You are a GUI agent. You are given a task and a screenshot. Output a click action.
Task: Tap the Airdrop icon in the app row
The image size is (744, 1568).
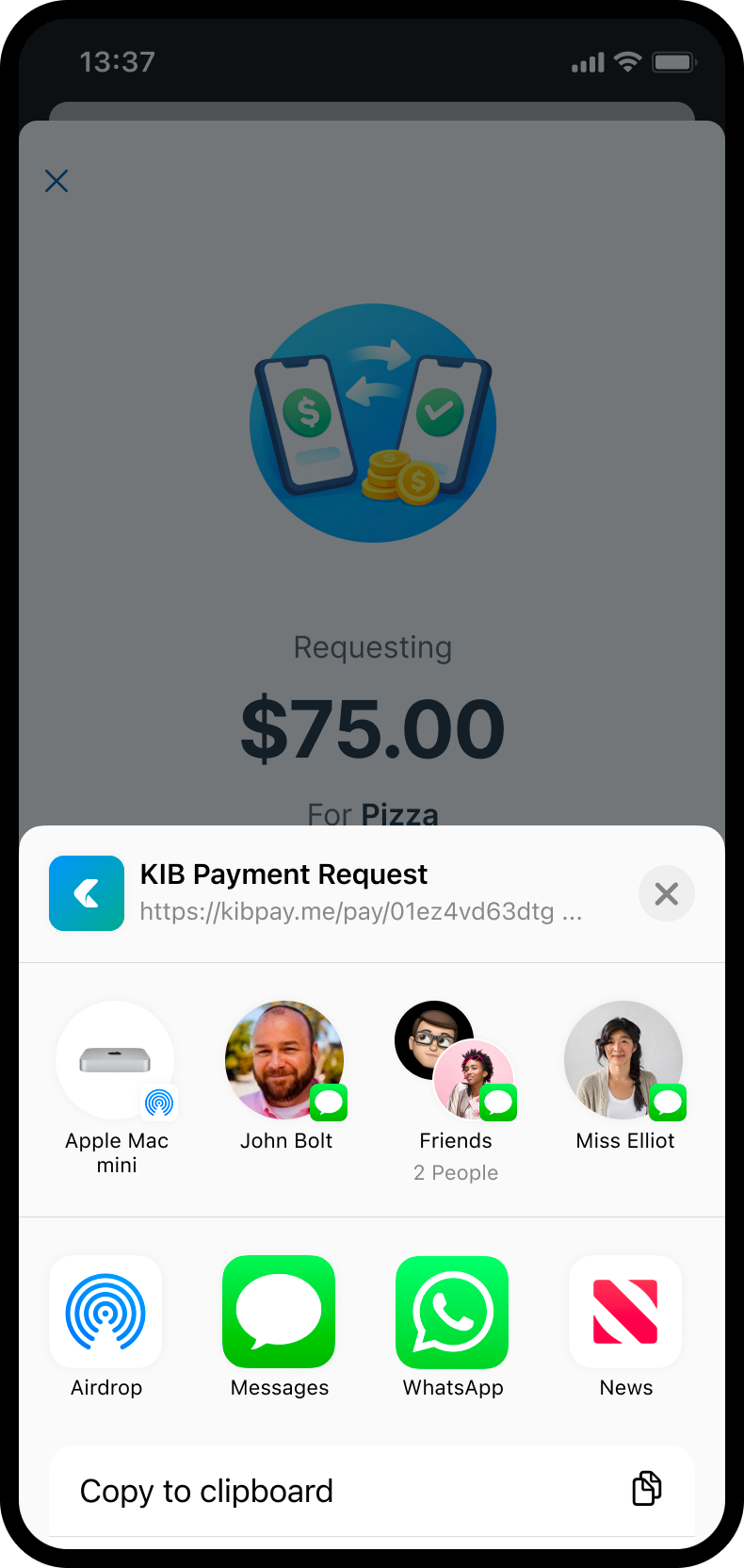point(105,1312)
